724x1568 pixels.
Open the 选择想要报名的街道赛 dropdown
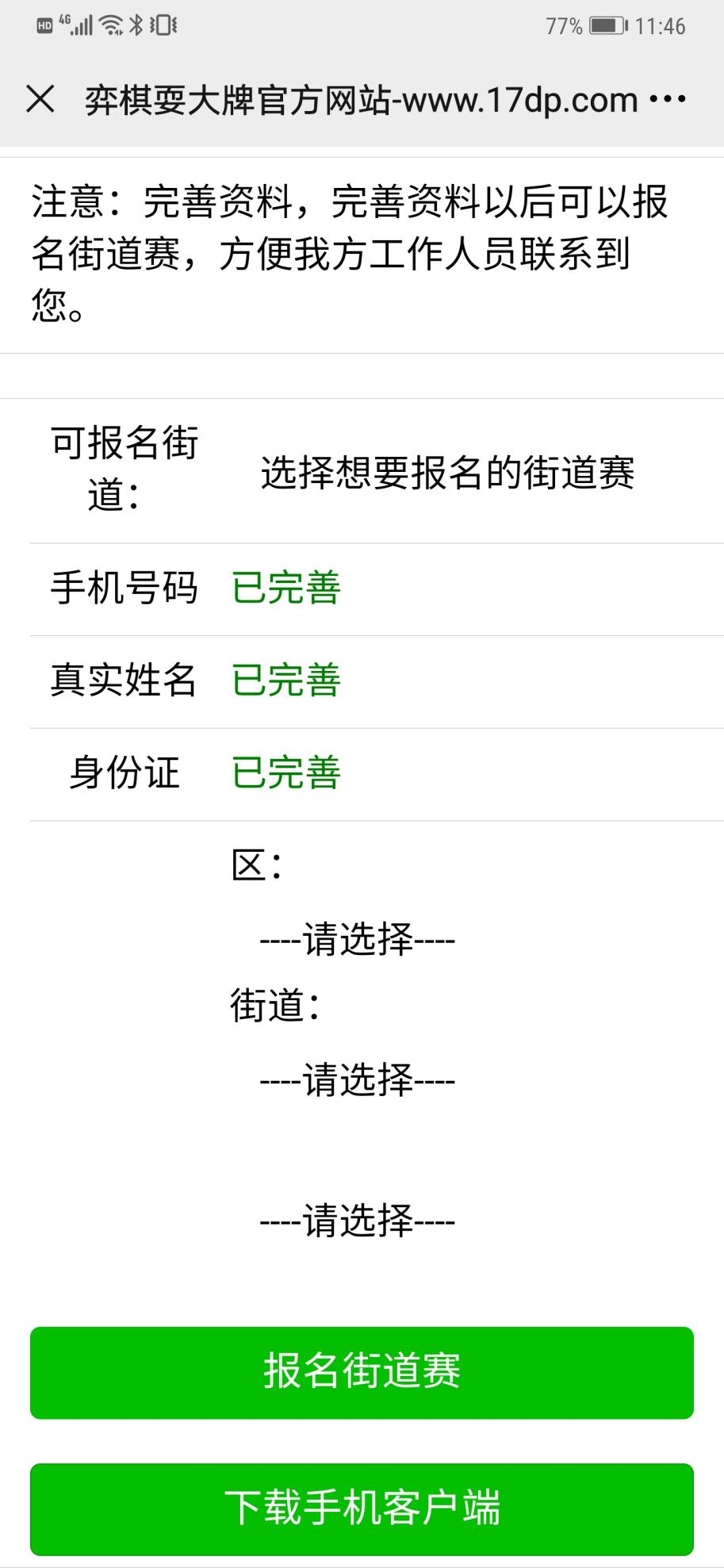click(447, 473)
